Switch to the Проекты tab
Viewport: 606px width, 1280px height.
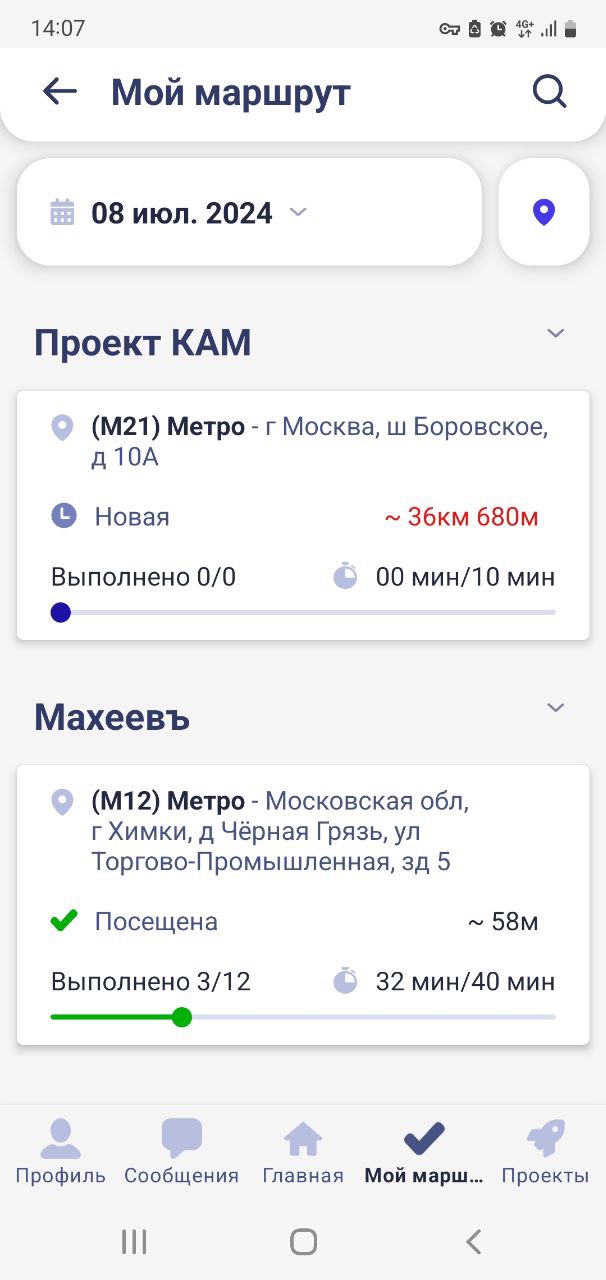coord(545,1152)
